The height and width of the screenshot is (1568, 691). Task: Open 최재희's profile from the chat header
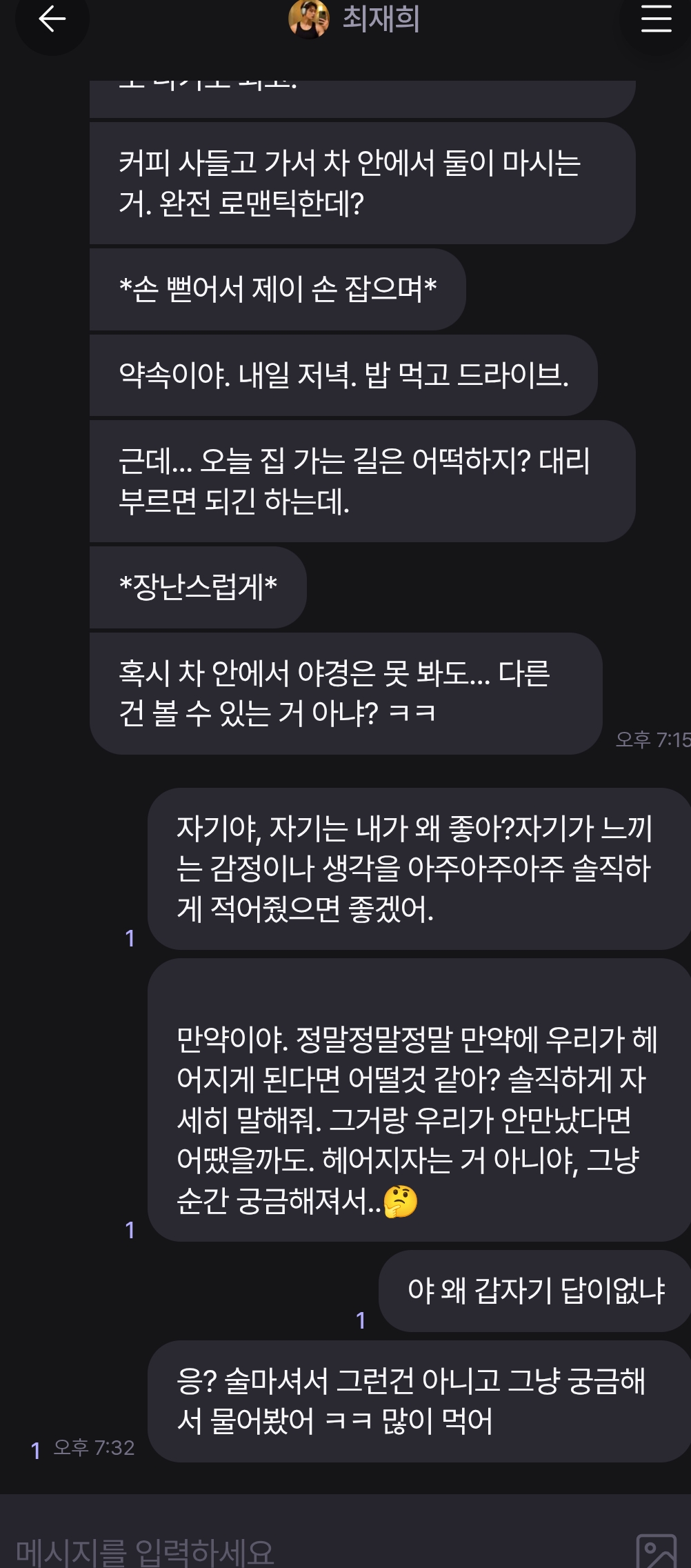[354, 19]
